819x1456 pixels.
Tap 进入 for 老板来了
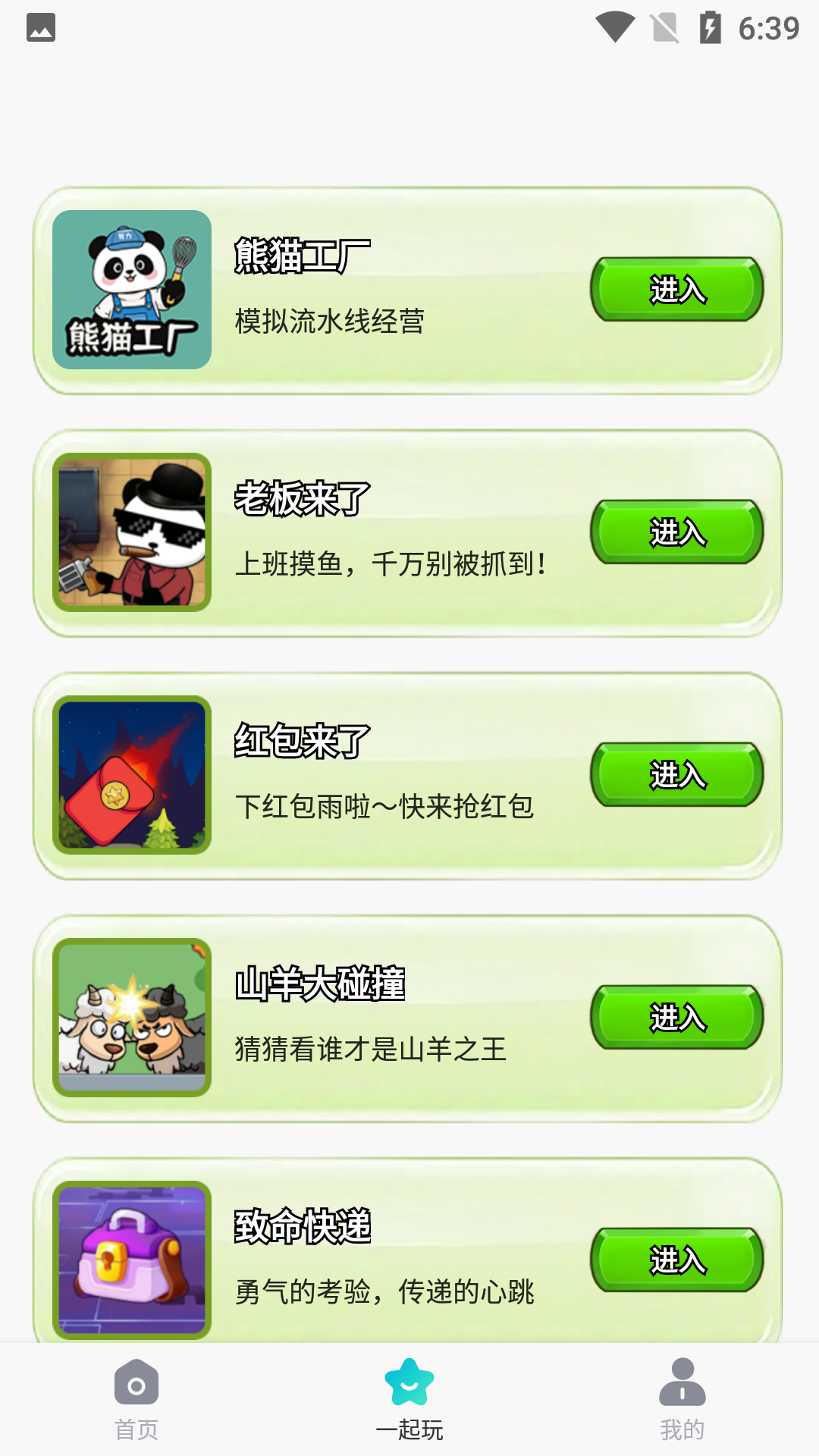(x=676, y=532)
